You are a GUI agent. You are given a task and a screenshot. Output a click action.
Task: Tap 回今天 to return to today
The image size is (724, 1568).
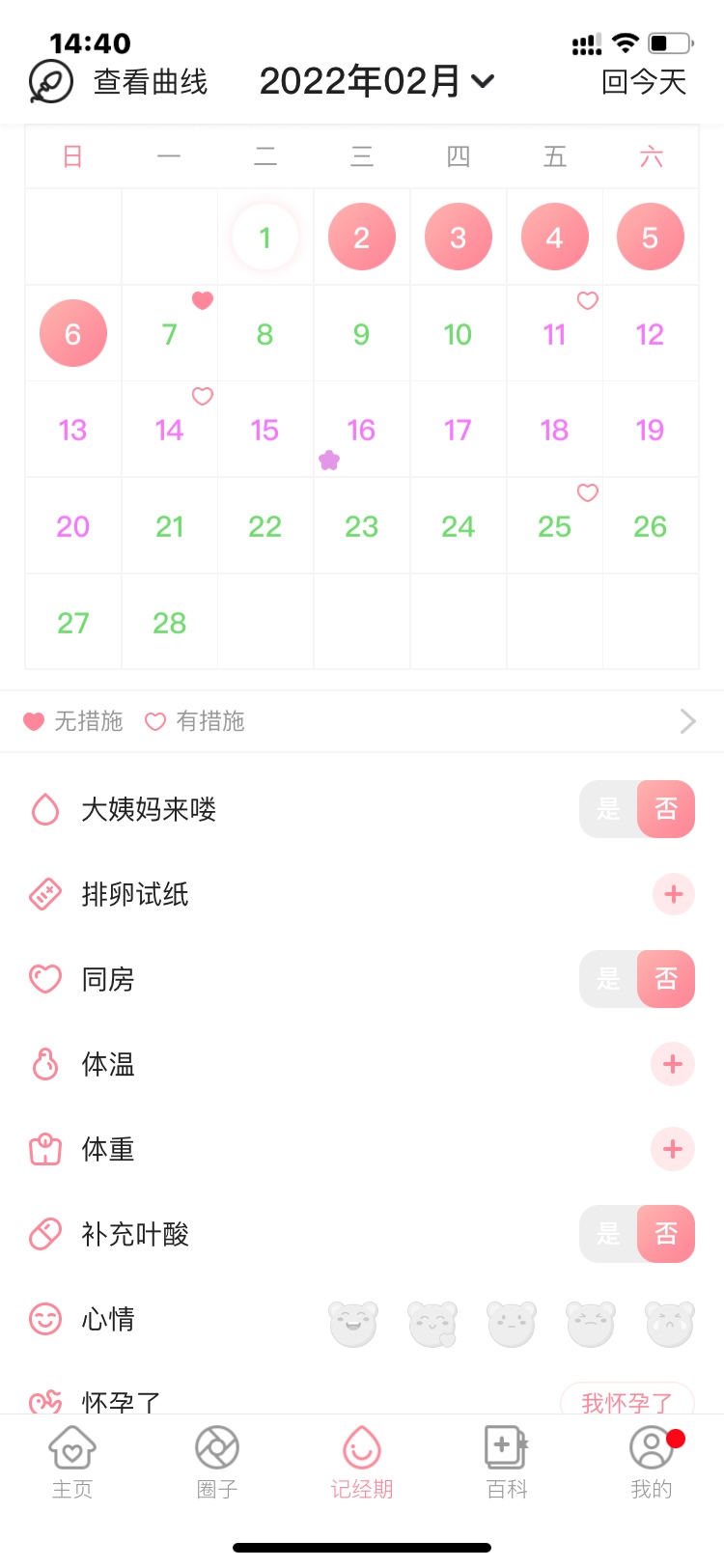pyautogui.click(x=644, y=82)
